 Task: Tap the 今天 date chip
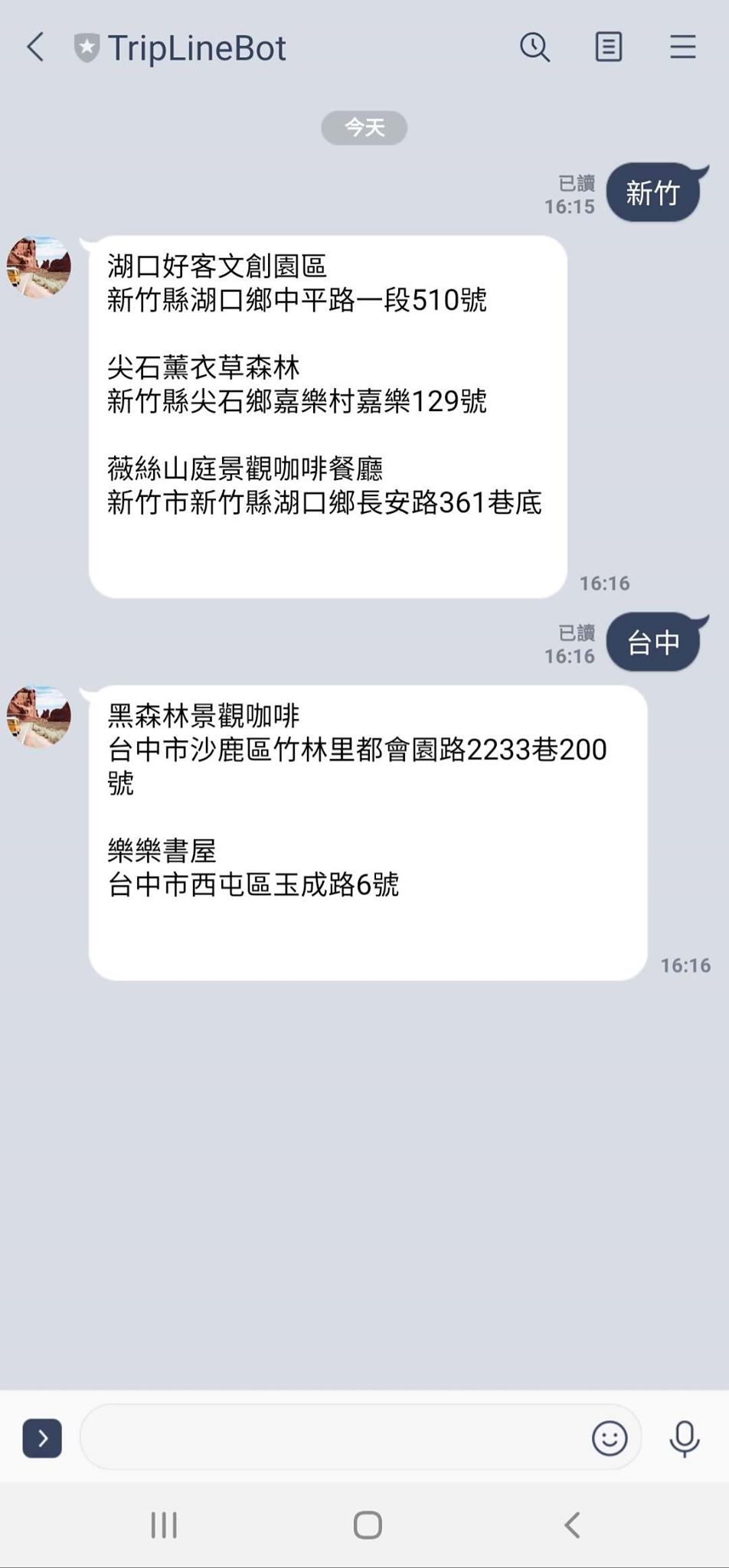click(364, 128)
